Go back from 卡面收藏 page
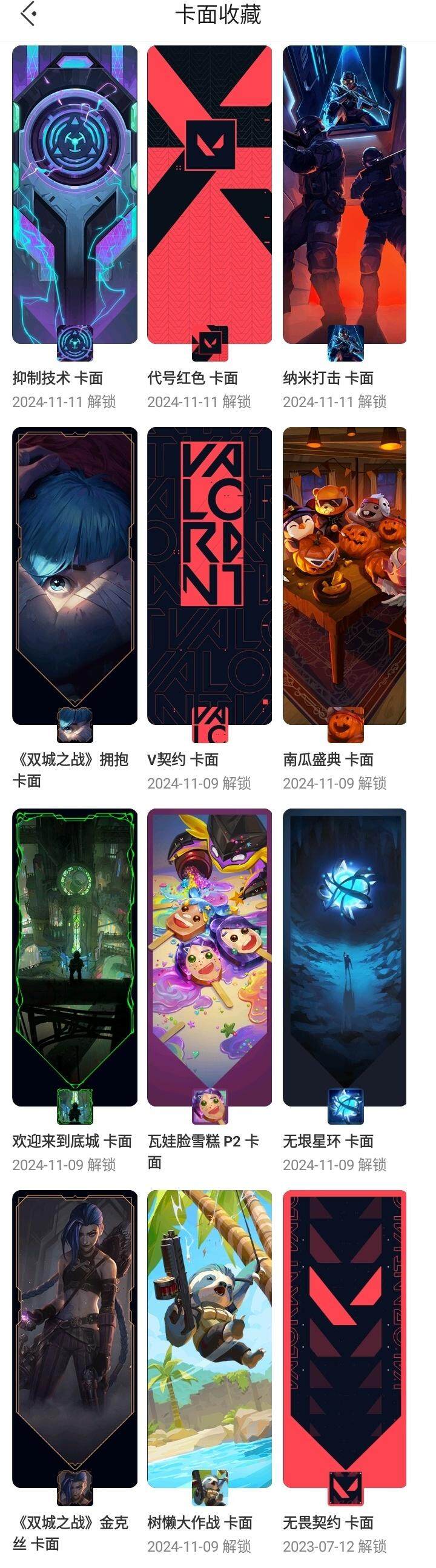The height and width of the screenshot is (1568, 436). [x=28, y=13]
